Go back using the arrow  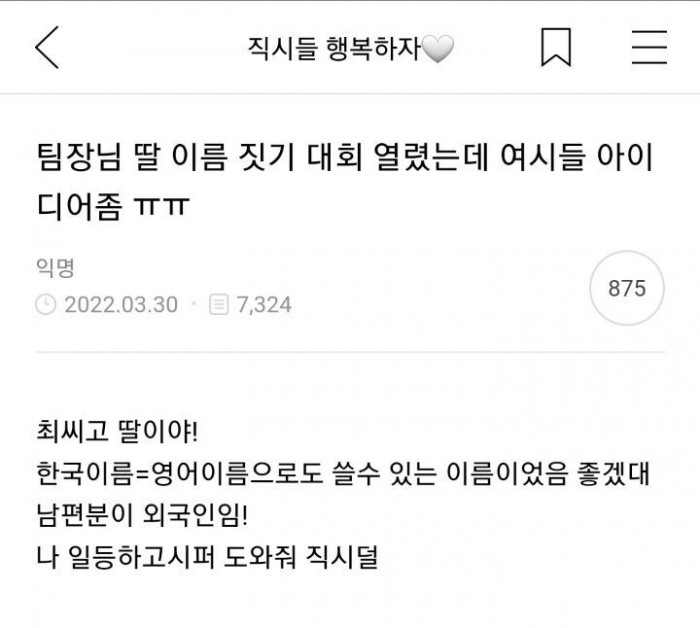pos(46,47)
